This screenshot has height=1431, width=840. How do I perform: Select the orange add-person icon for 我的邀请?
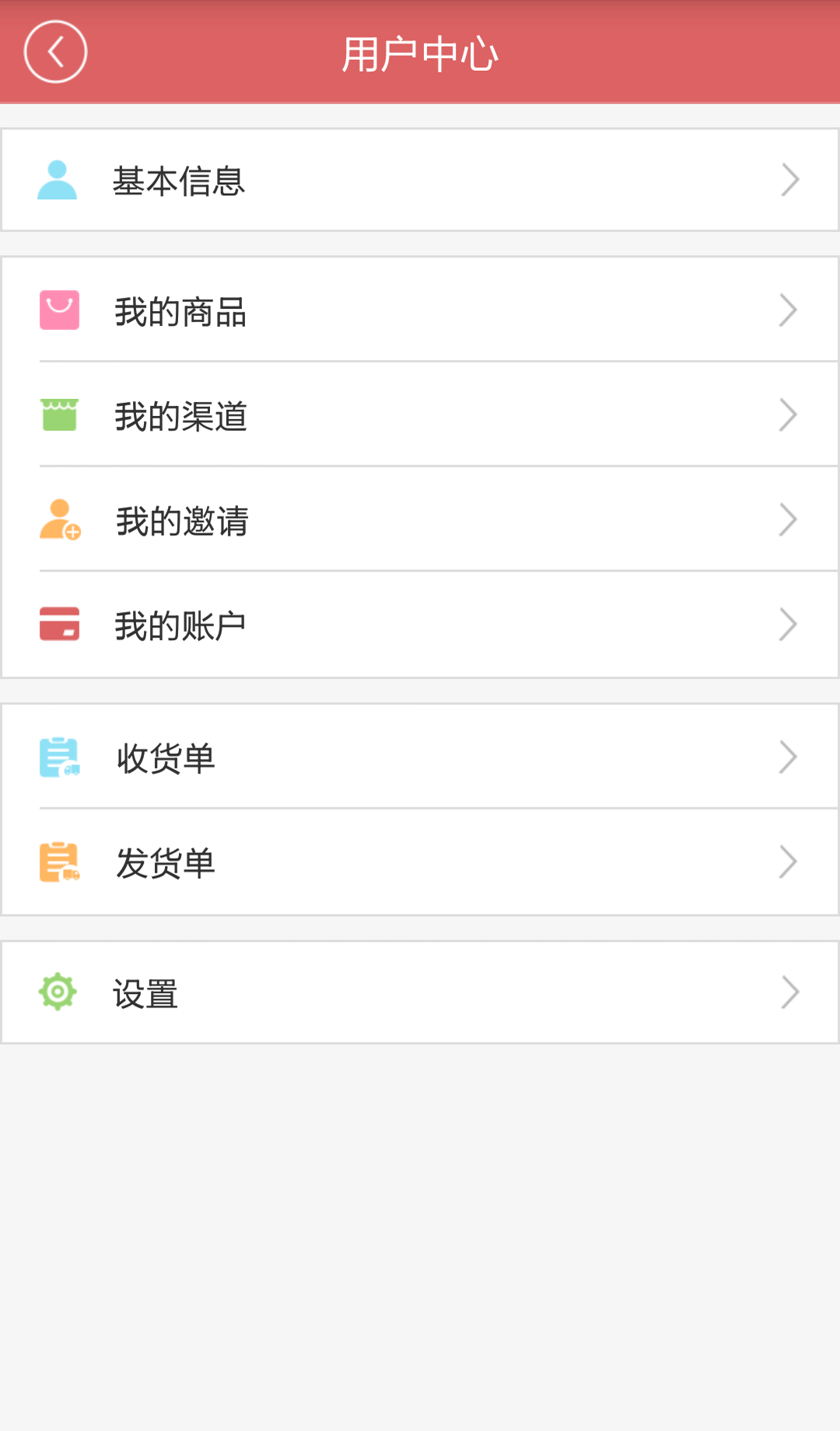tap(58, 520)
